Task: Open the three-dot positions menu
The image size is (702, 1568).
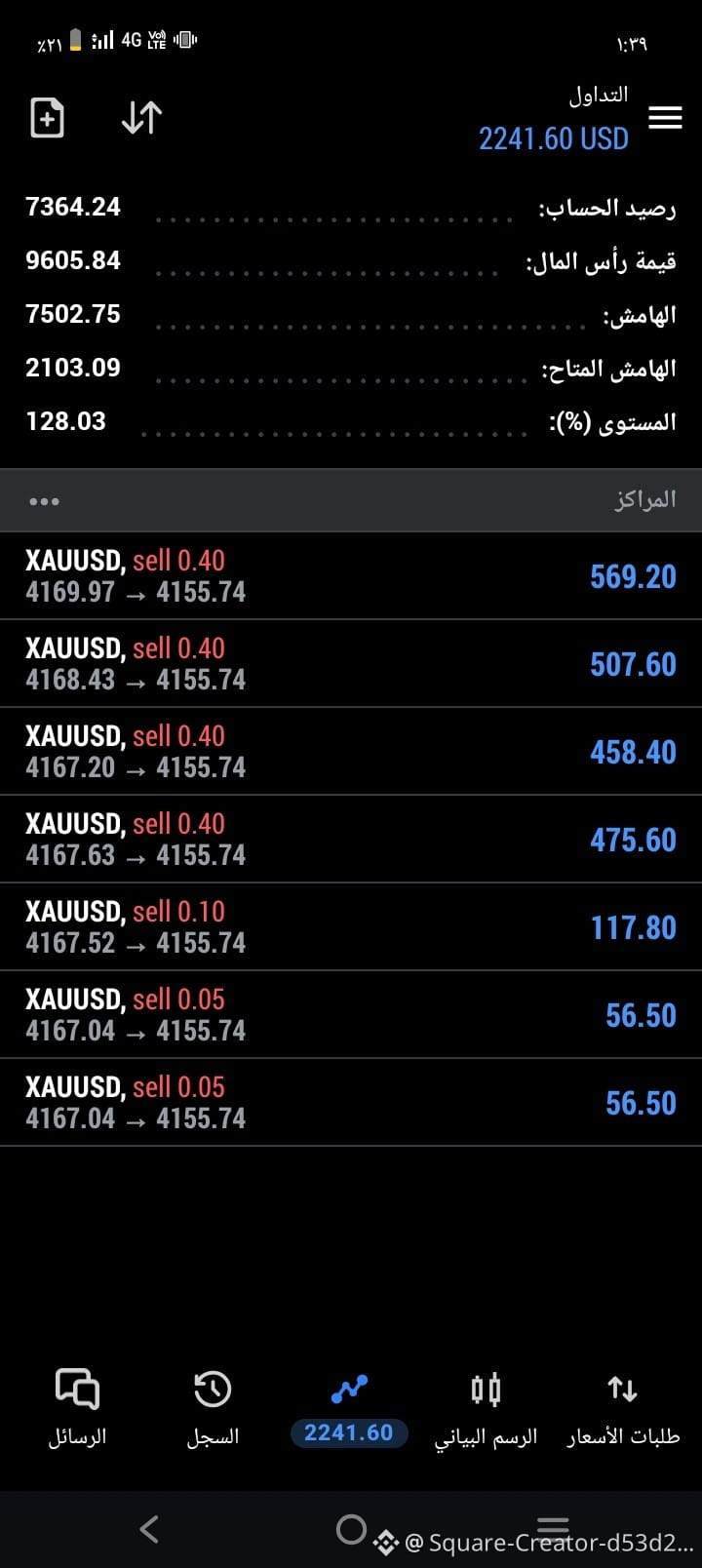Action: coord(44,501)
